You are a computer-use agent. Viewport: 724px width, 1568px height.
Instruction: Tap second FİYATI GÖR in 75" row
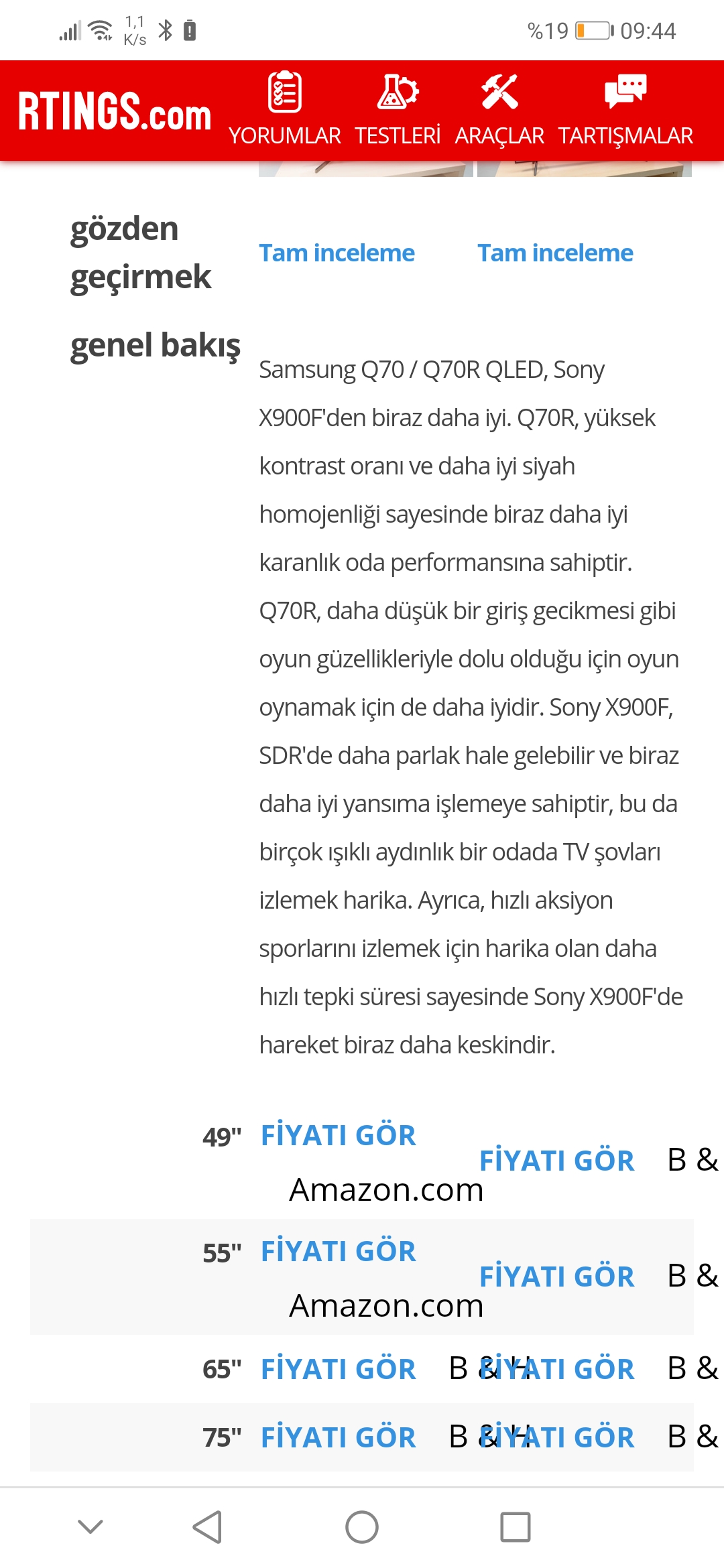click(x=557, y=1438)
